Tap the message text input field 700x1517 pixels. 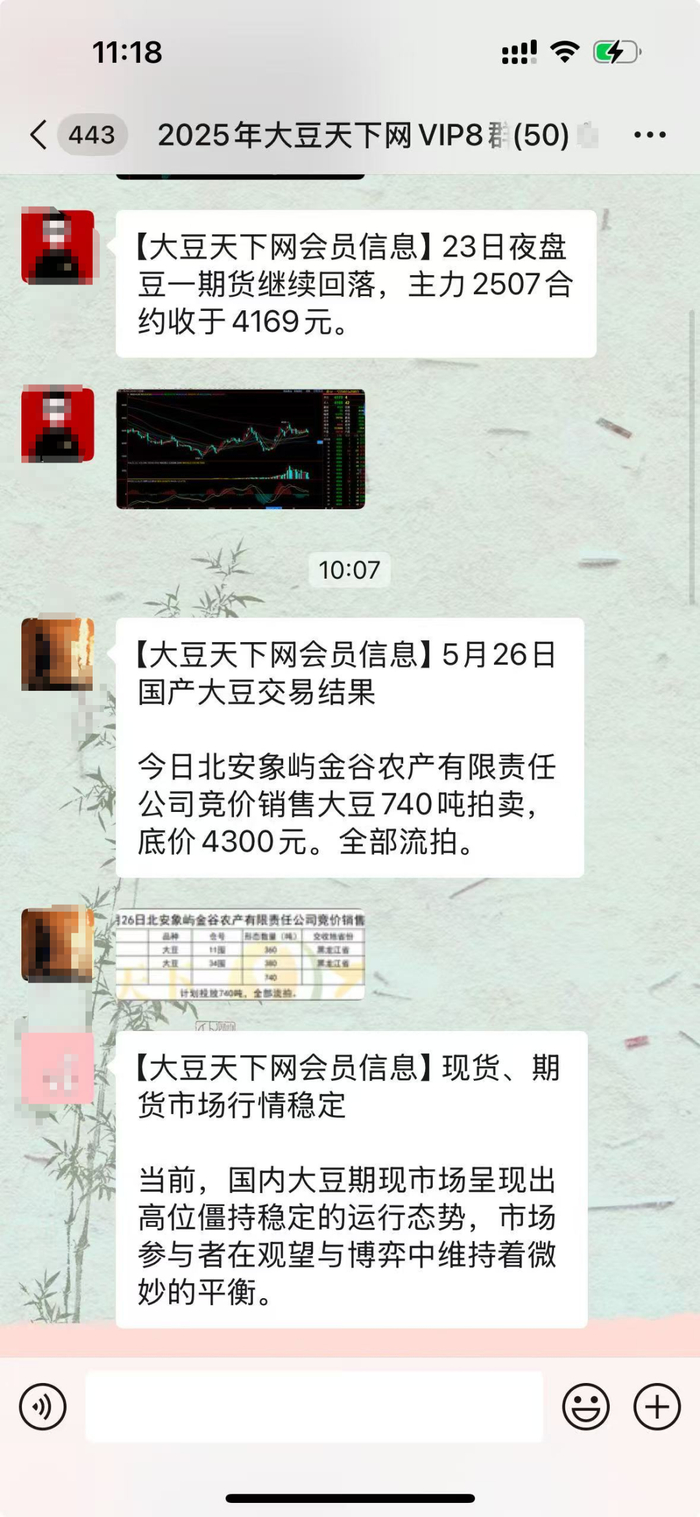pyautogui.click(x=314, y=1407)
